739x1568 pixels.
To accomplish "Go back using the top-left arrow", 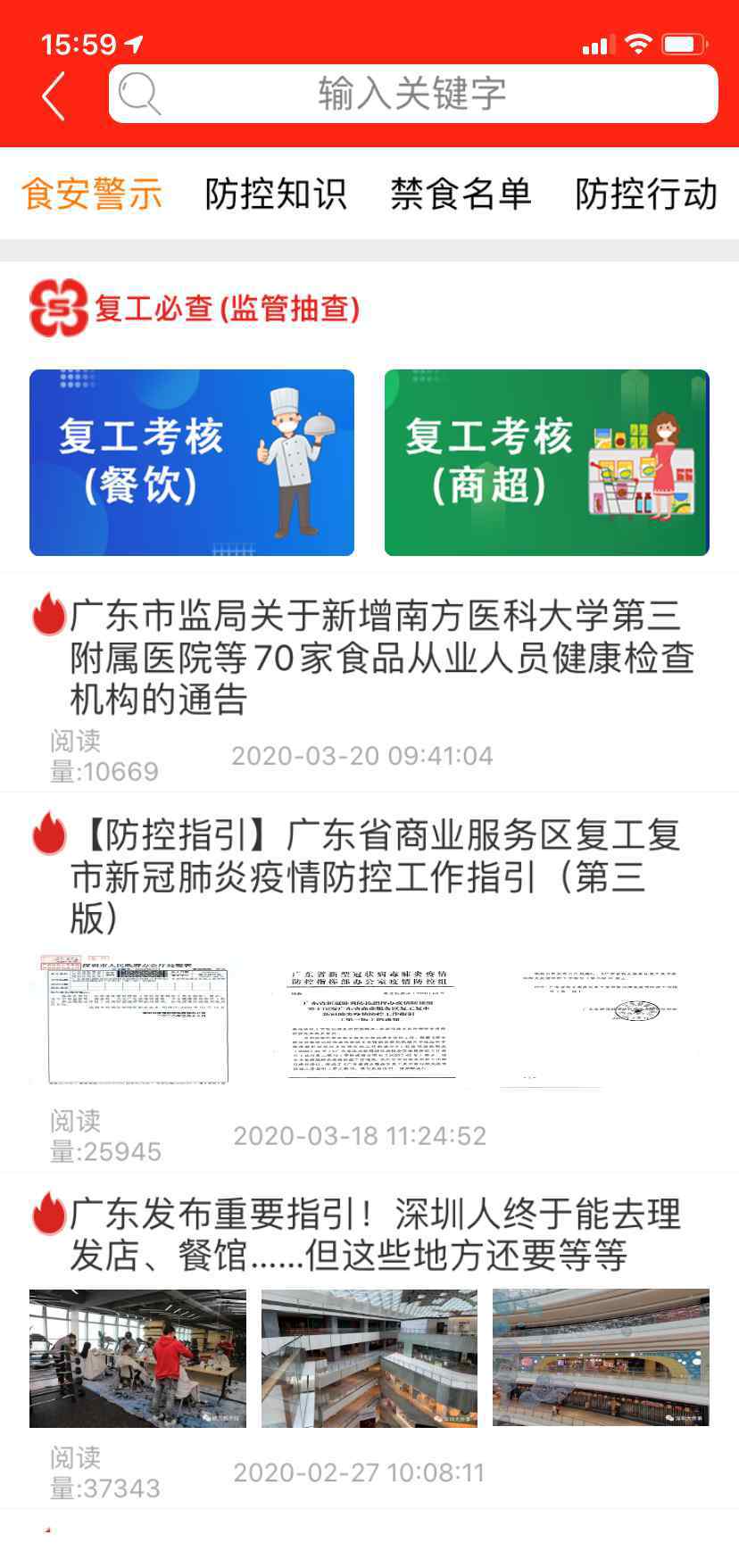I will (54, 95).
